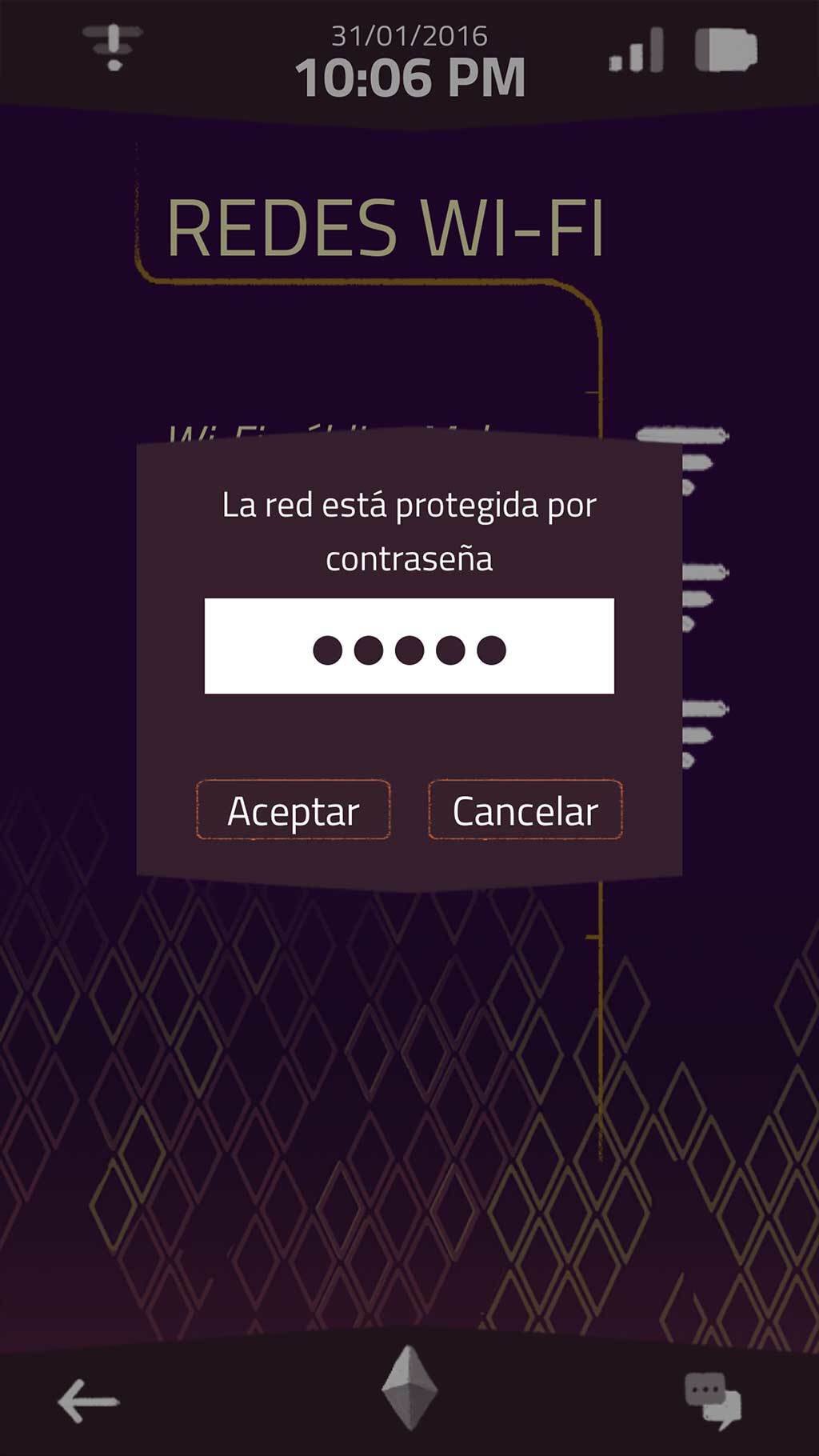Tap Aceptar to confirm the password

[294, 810]
